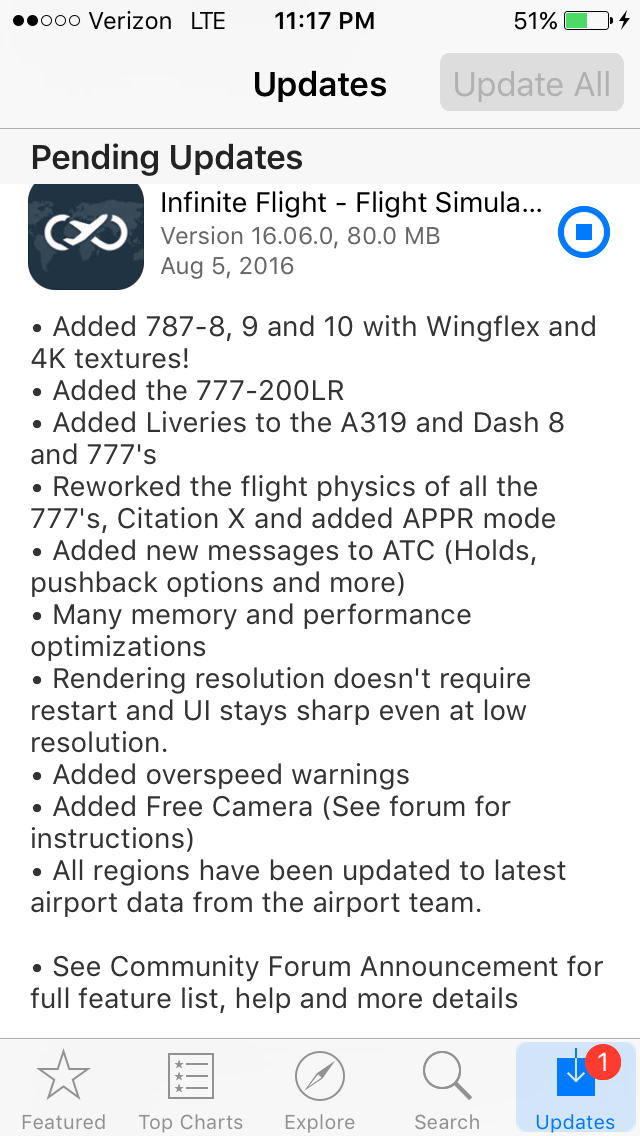The image size is (640, 1136).
Task: Go to the Top Charts tab
Action: 190,1090
